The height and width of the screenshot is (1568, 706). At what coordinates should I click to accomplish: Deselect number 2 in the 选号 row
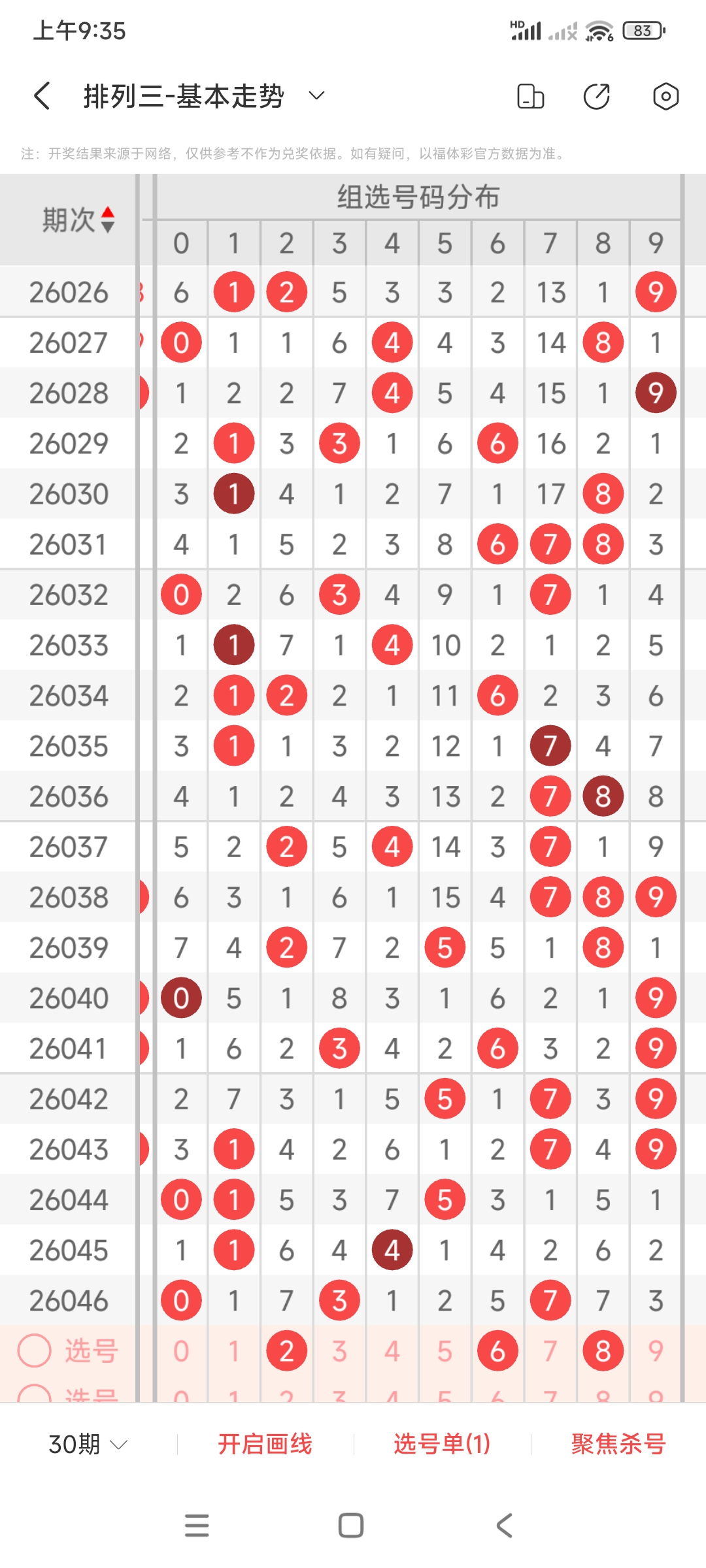point(286,1350)
